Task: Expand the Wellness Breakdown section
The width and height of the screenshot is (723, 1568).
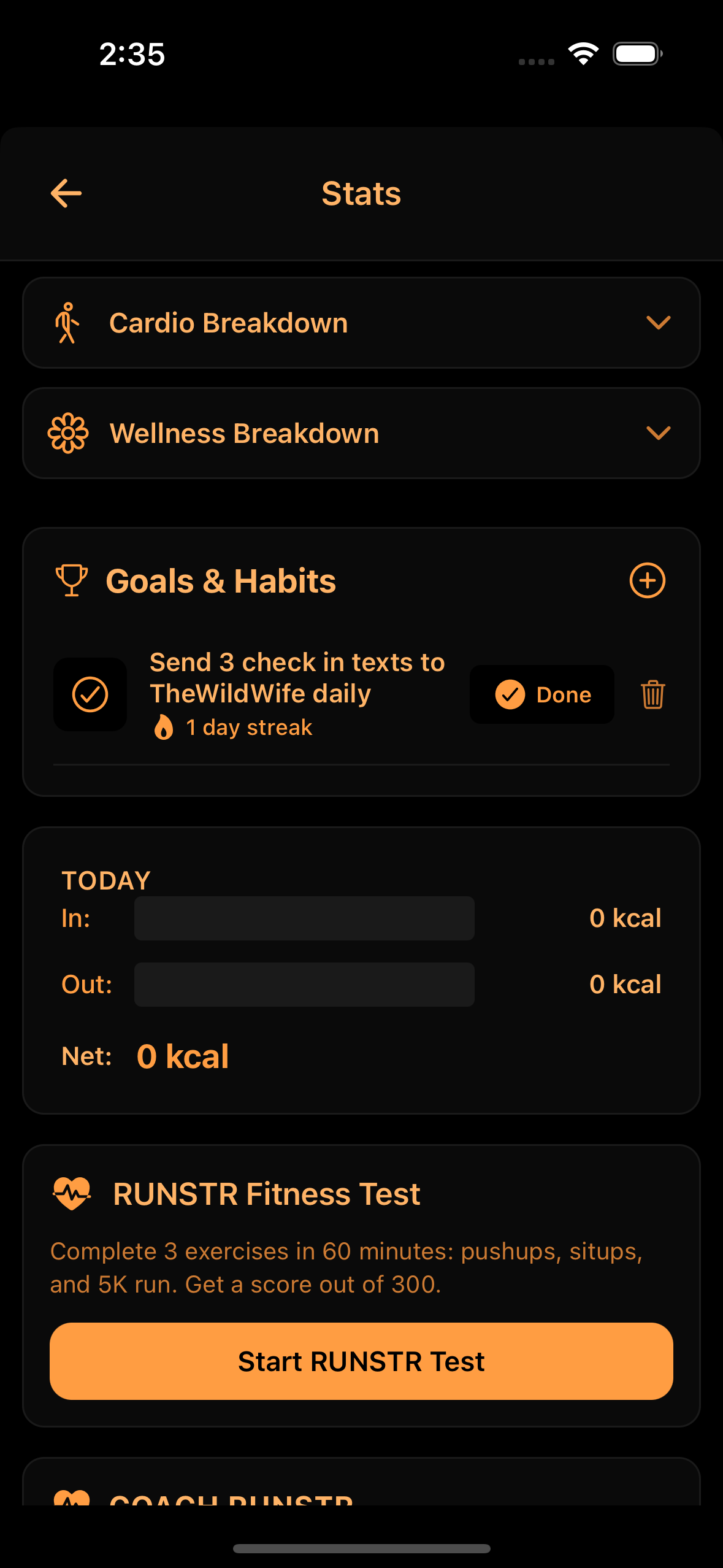Action: coord(658,433)
